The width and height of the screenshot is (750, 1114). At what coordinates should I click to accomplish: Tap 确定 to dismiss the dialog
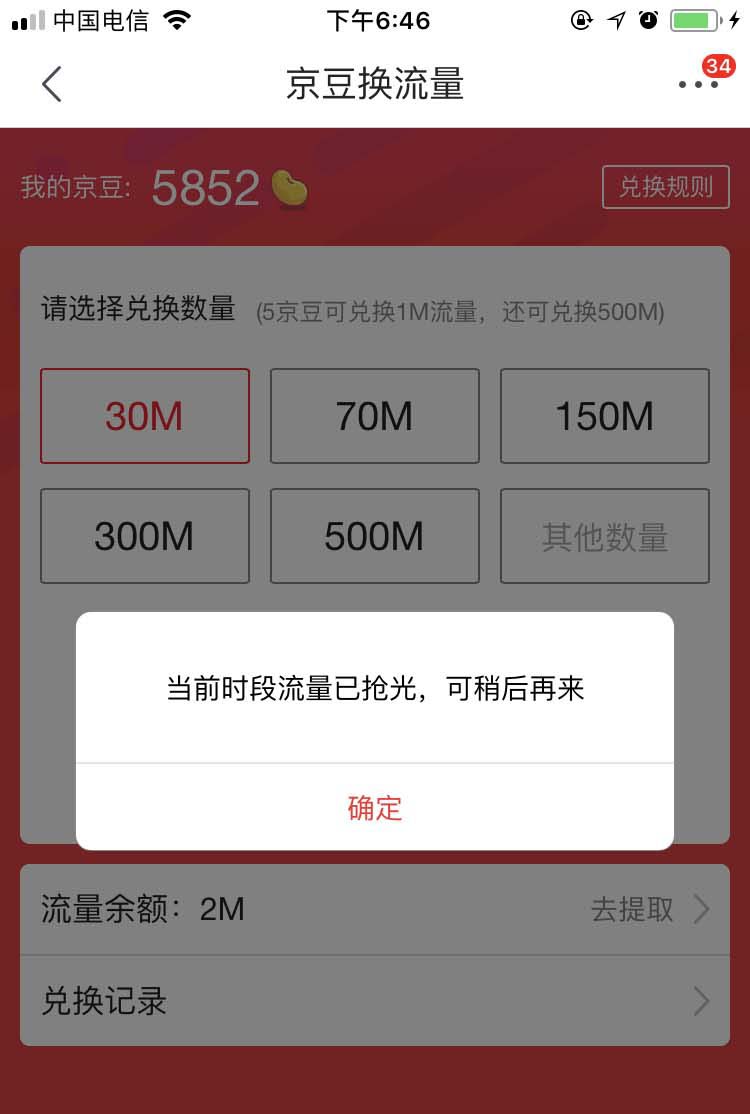click(x=375, y=807)
